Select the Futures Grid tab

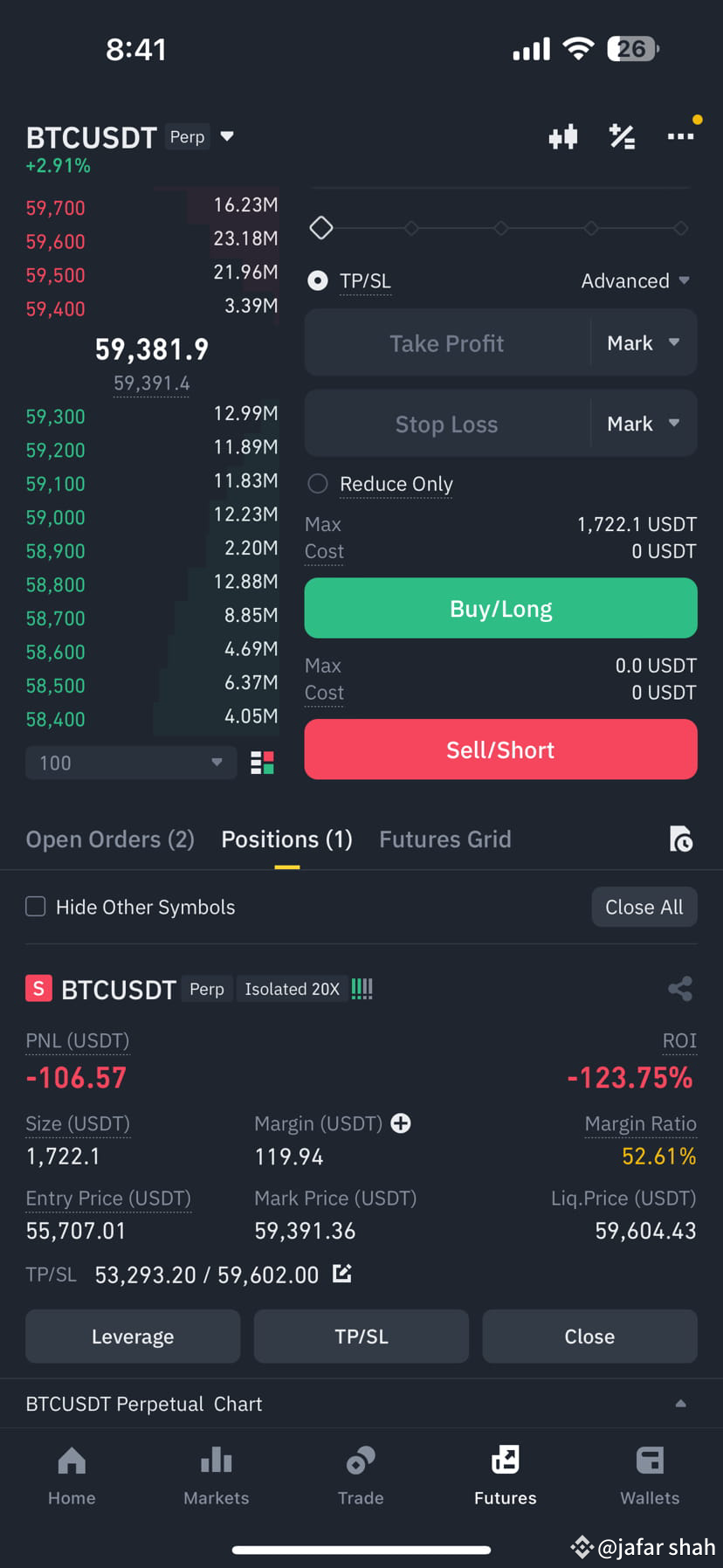[x=445, y=839]
